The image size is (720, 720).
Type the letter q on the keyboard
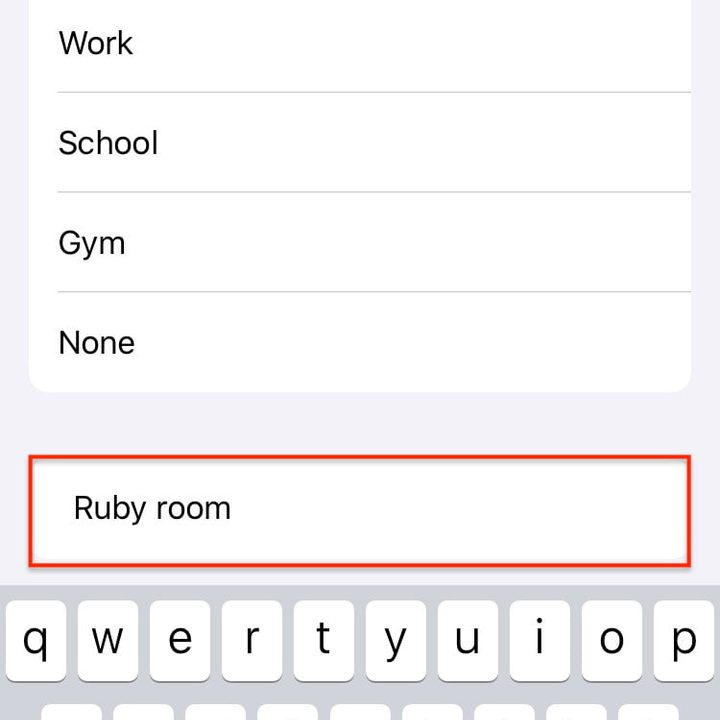coord(36,640)
